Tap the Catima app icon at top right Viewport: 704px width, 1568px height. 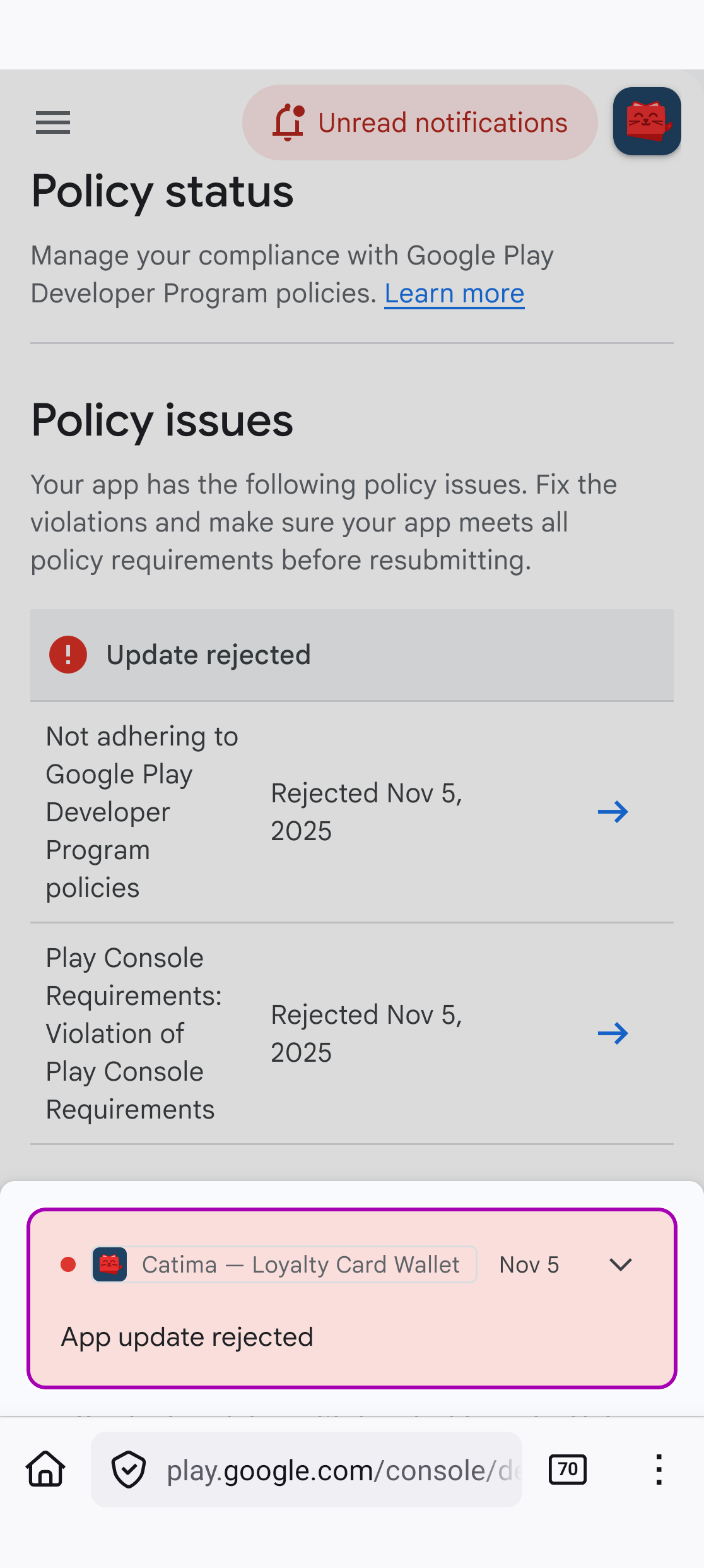coord(647,121)
